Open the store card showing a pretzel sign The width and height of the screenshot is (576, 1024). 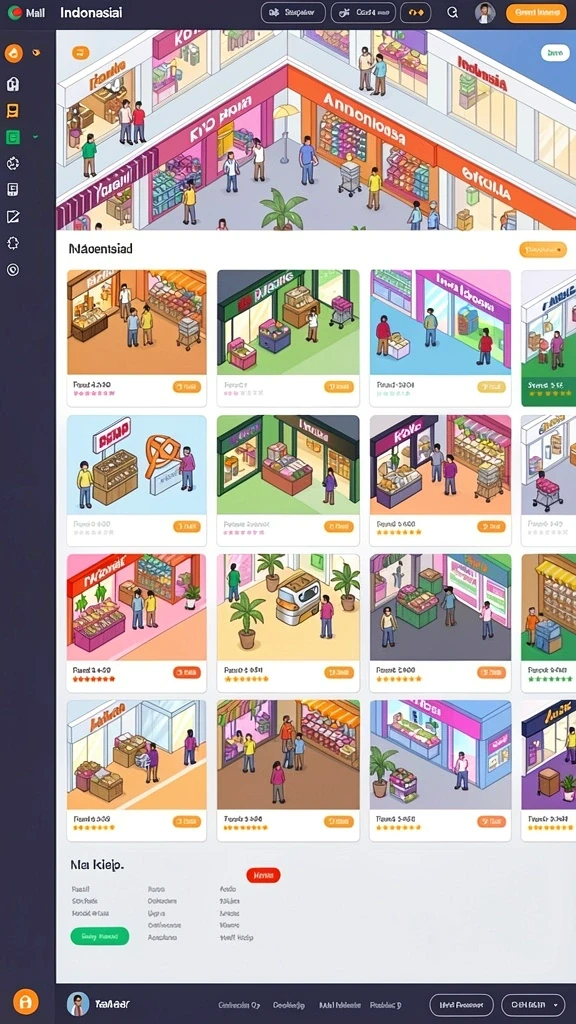click(136, 481)
